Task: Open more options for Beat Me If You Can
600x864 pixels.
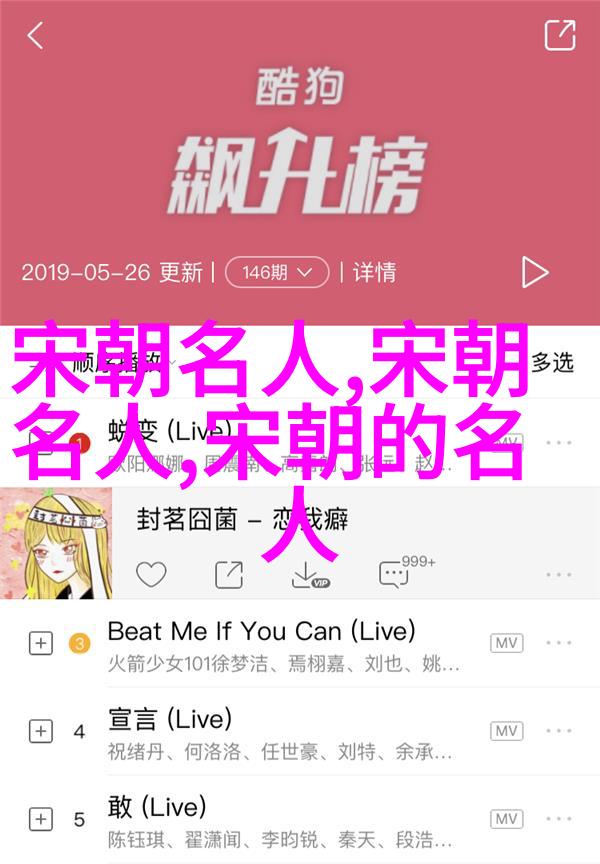Action: [560, 643]
